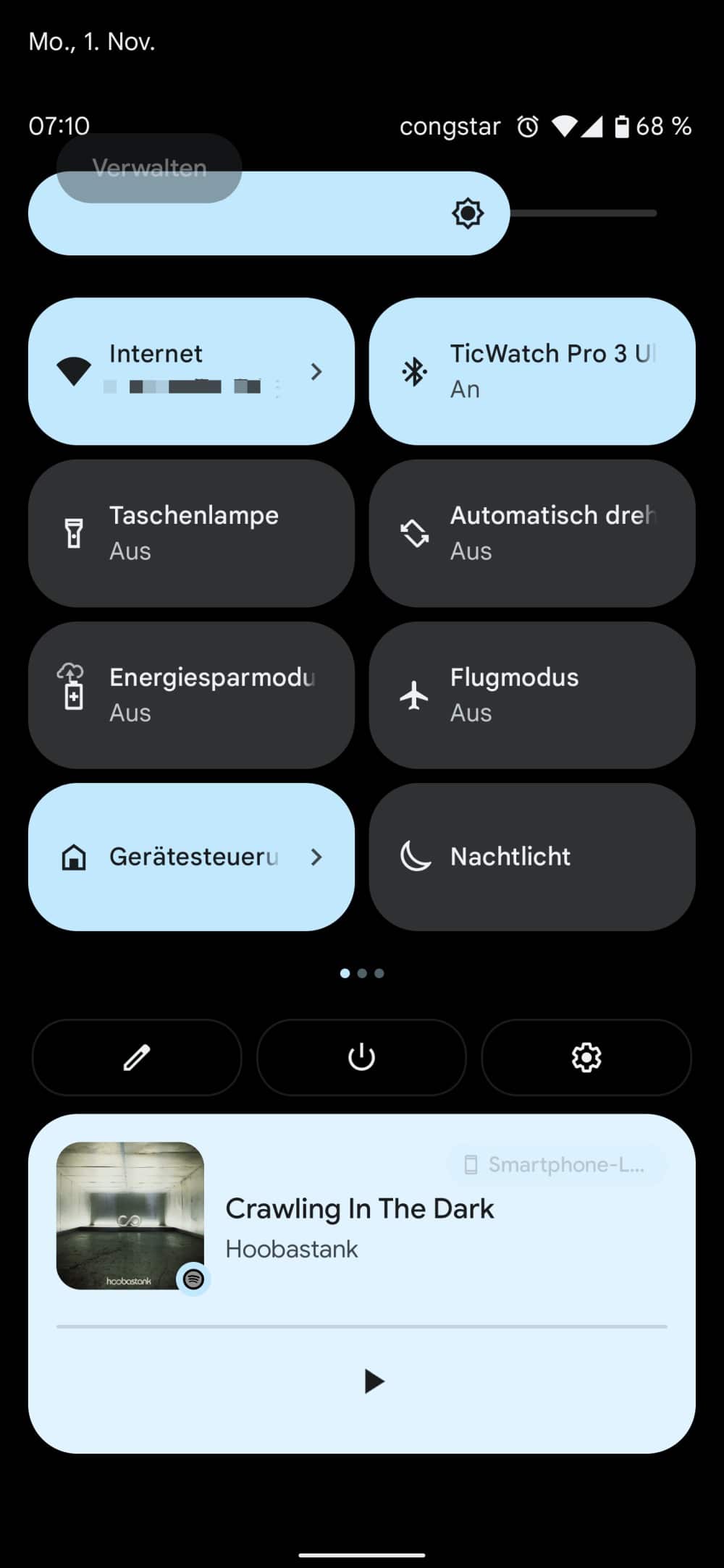The width and height of the screenshot is (724, 1568).
Task: Edit quick settings with pencil icon
Action: (x=137, y=1057)
